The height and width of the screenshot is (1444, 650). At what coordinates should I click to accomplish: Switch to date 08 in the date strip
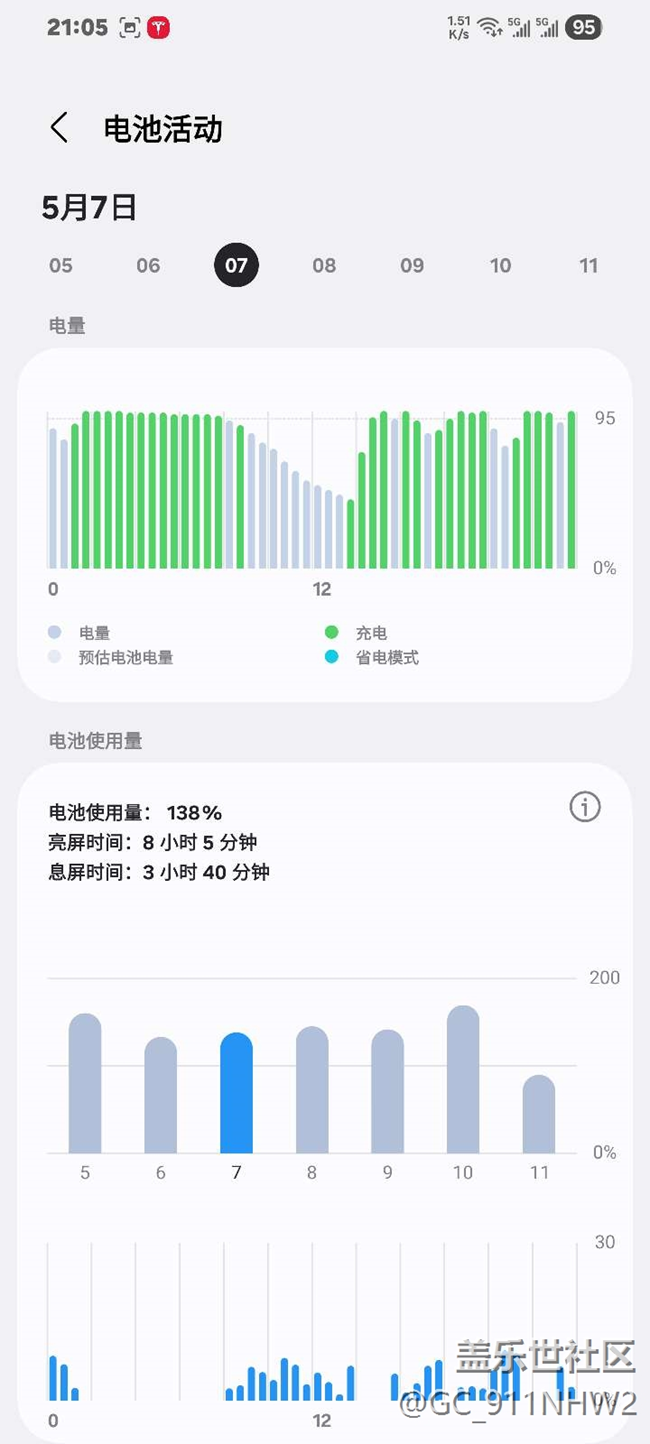point(324,265)
